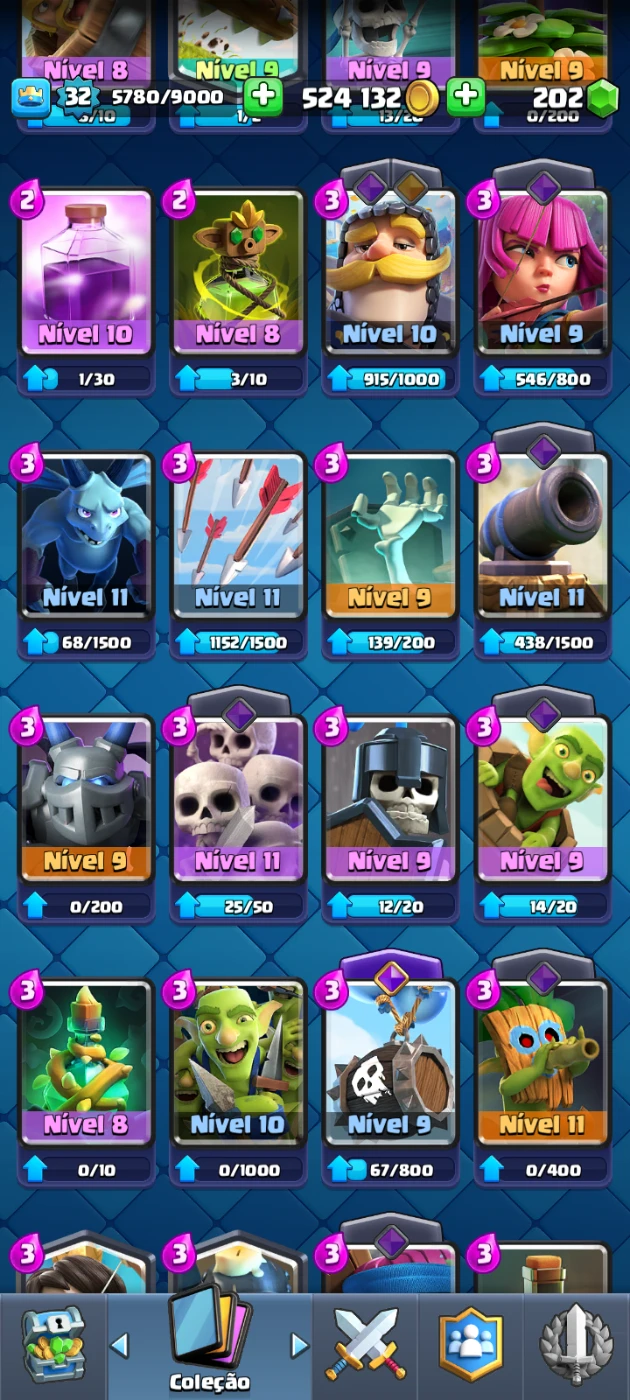630x1400 pixels.
Task: Go to the battle crossed swords tab
Action: point(365,1345)
